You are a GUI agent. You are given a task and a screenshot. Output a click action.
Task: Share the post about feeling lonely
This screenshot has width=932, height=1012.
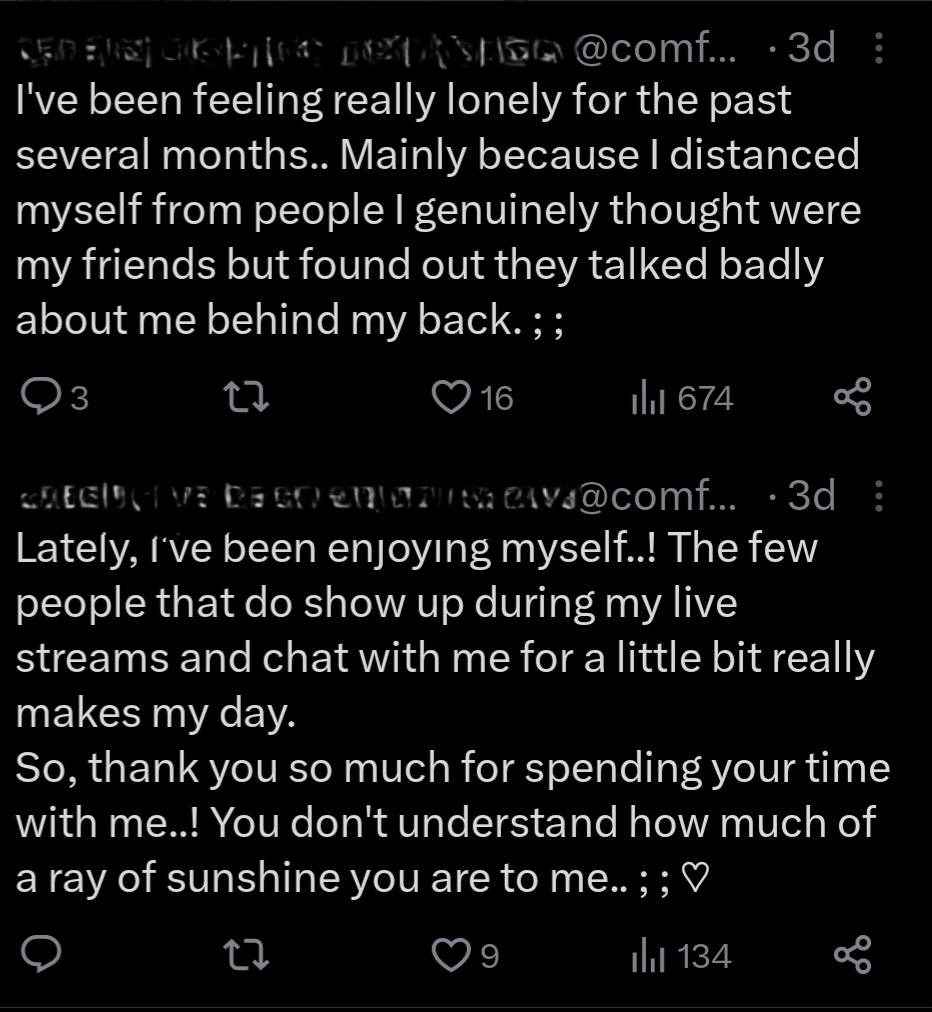point(852,398)
